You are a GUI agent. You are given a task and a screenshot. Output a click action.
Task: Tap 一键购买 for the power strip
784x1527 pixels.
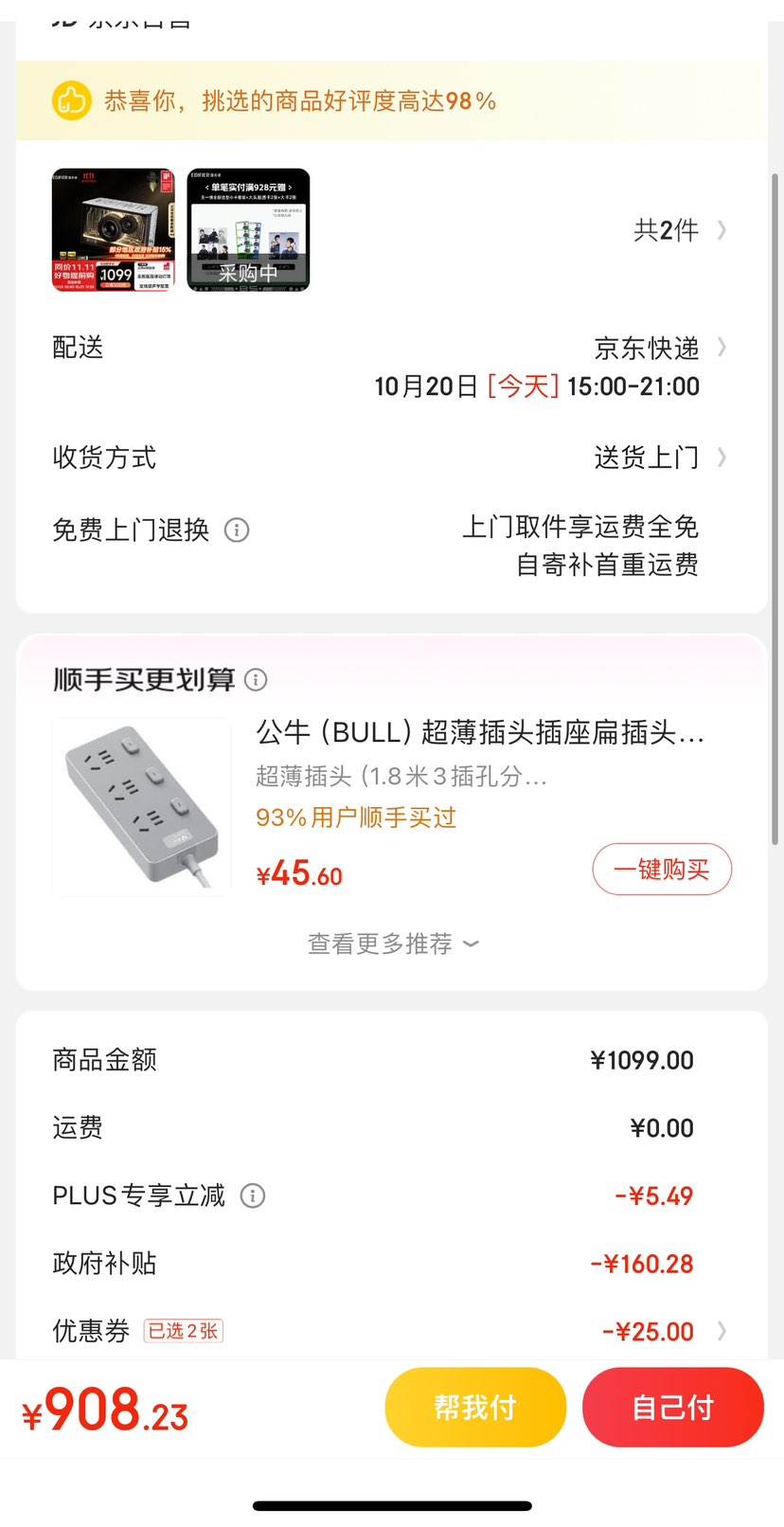tap(661, 869)
